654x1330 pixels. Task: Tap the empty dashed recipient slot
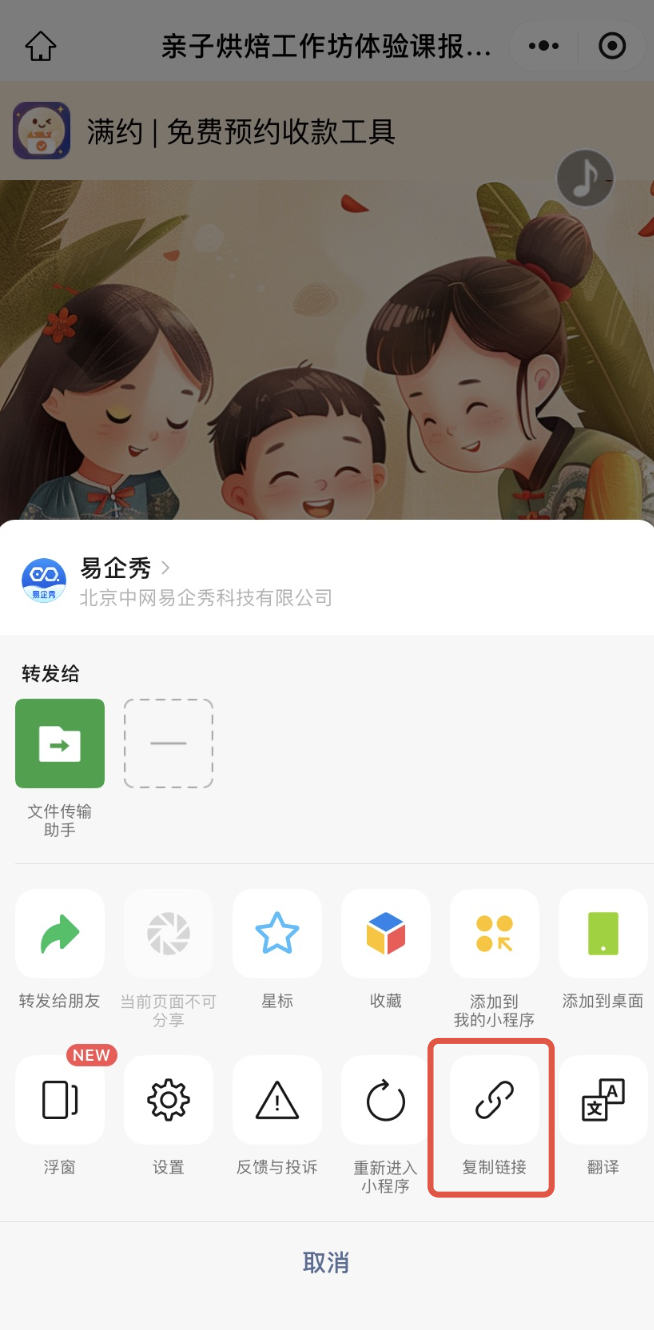click(168, 744)
